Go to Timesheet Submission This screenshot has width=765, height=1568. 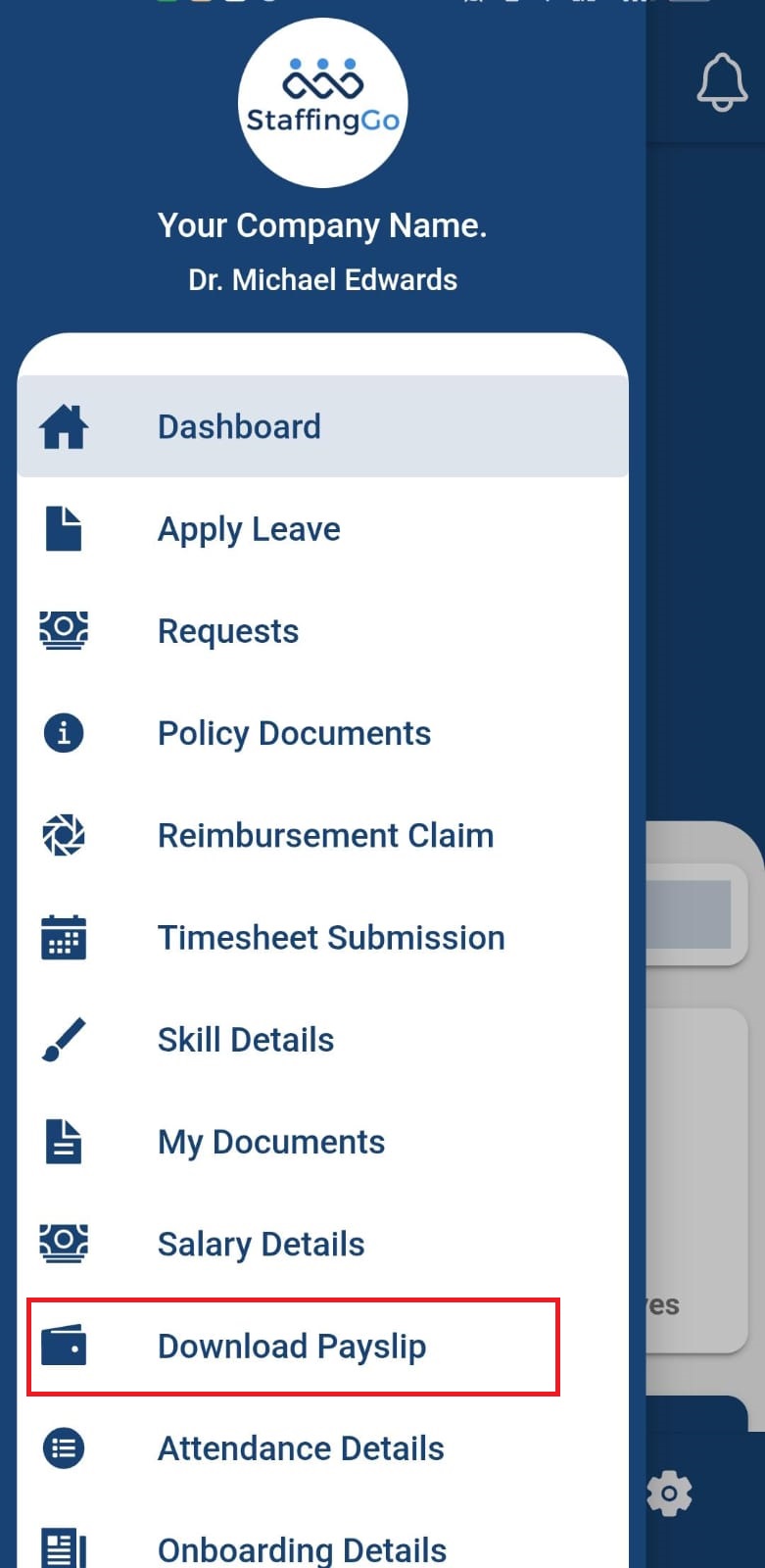322,938
